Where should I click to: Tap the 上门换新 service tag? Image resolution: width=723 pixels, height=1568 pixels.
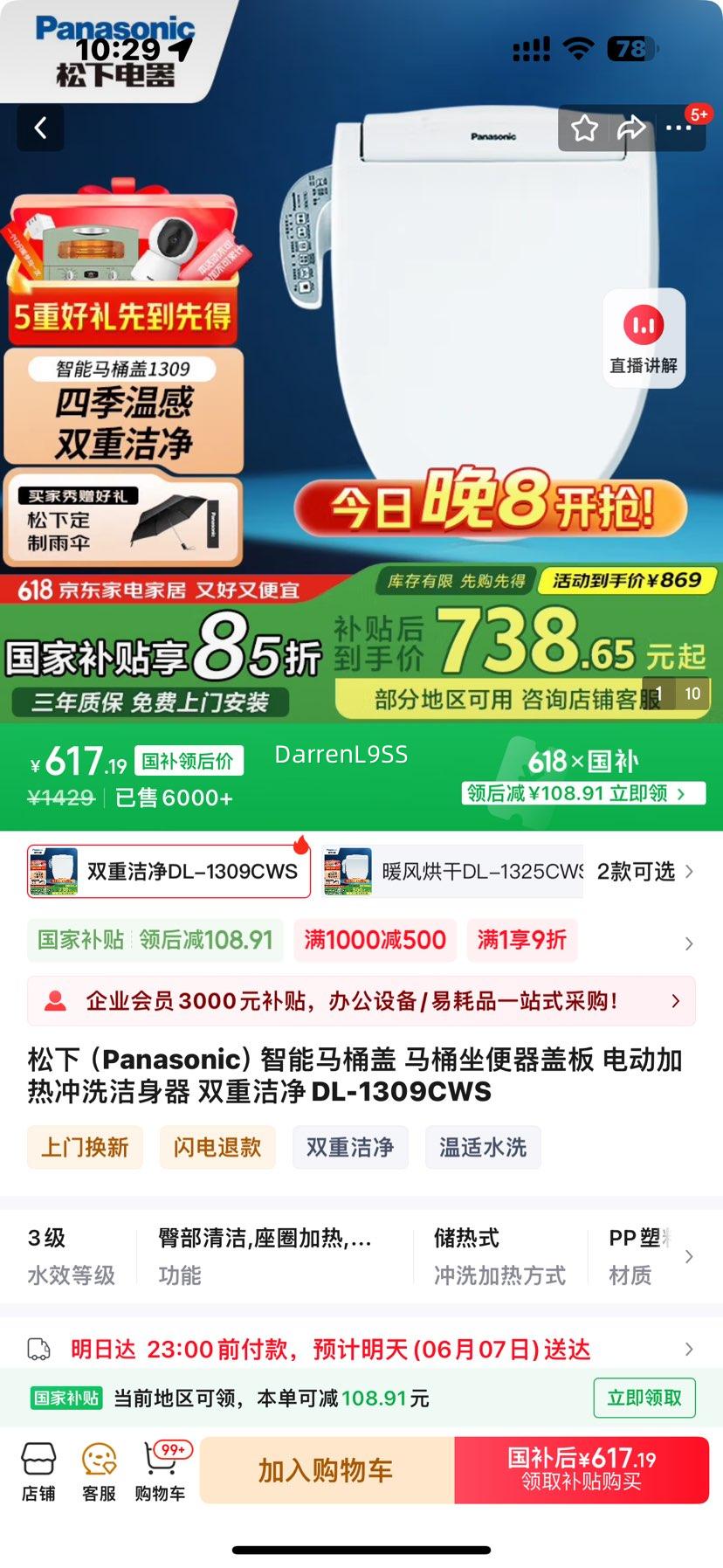point(85,1147)
